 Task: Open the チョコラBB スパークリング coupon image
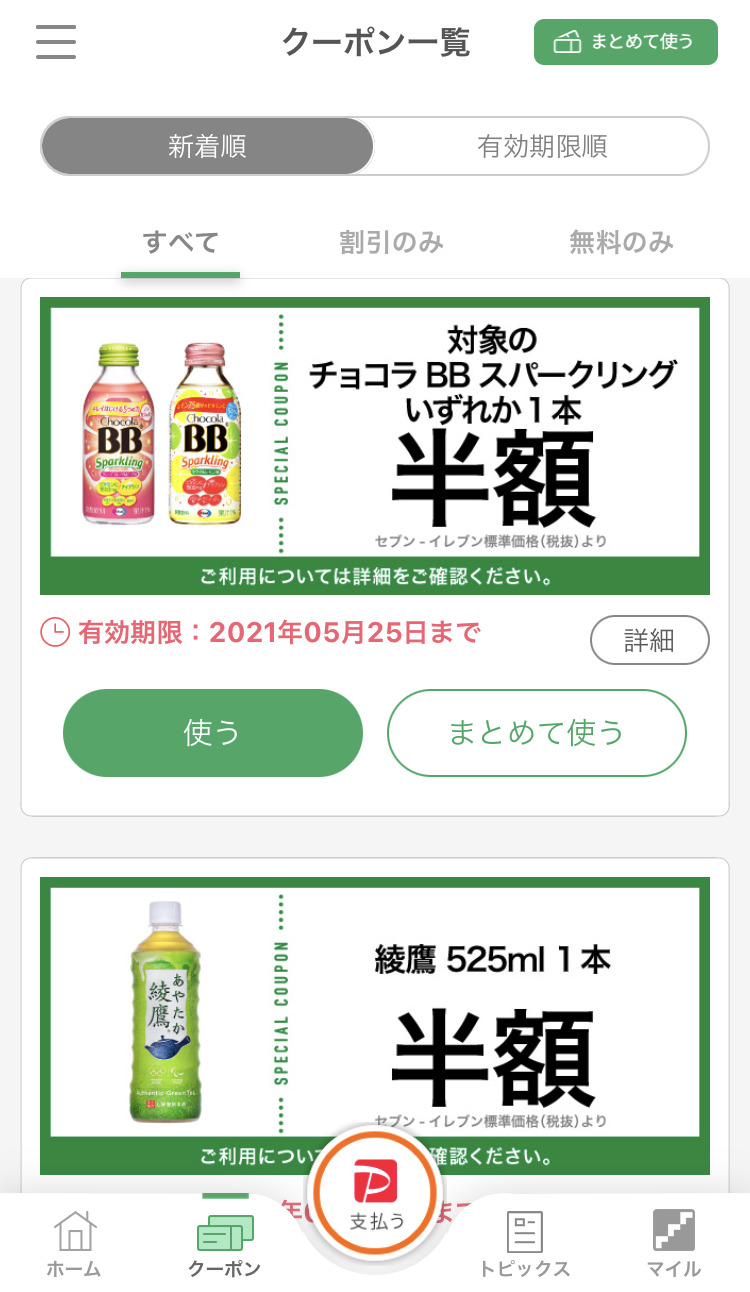pyautogui.click(x=375, y=446)
